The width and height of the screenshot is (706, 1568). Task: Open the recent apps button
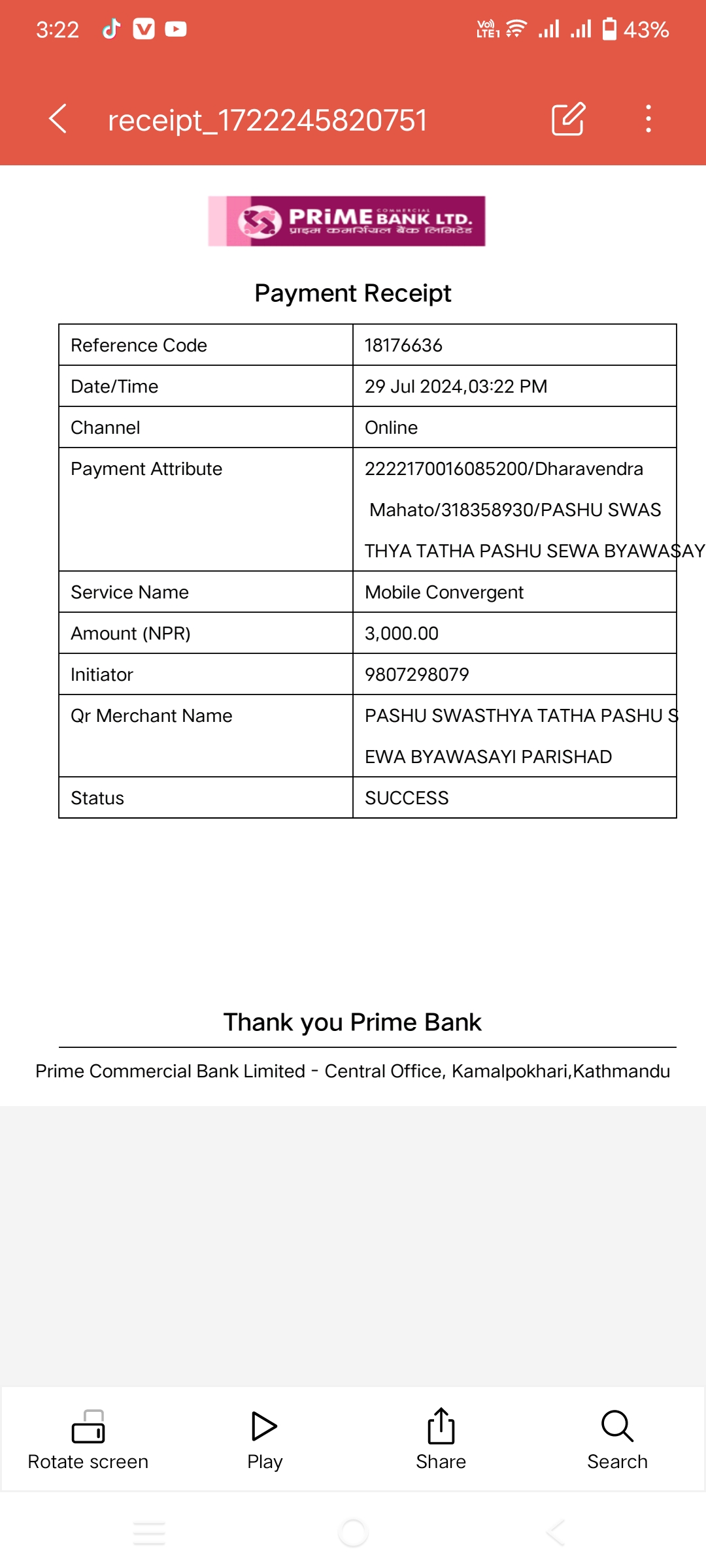[x=149, y=1533]
